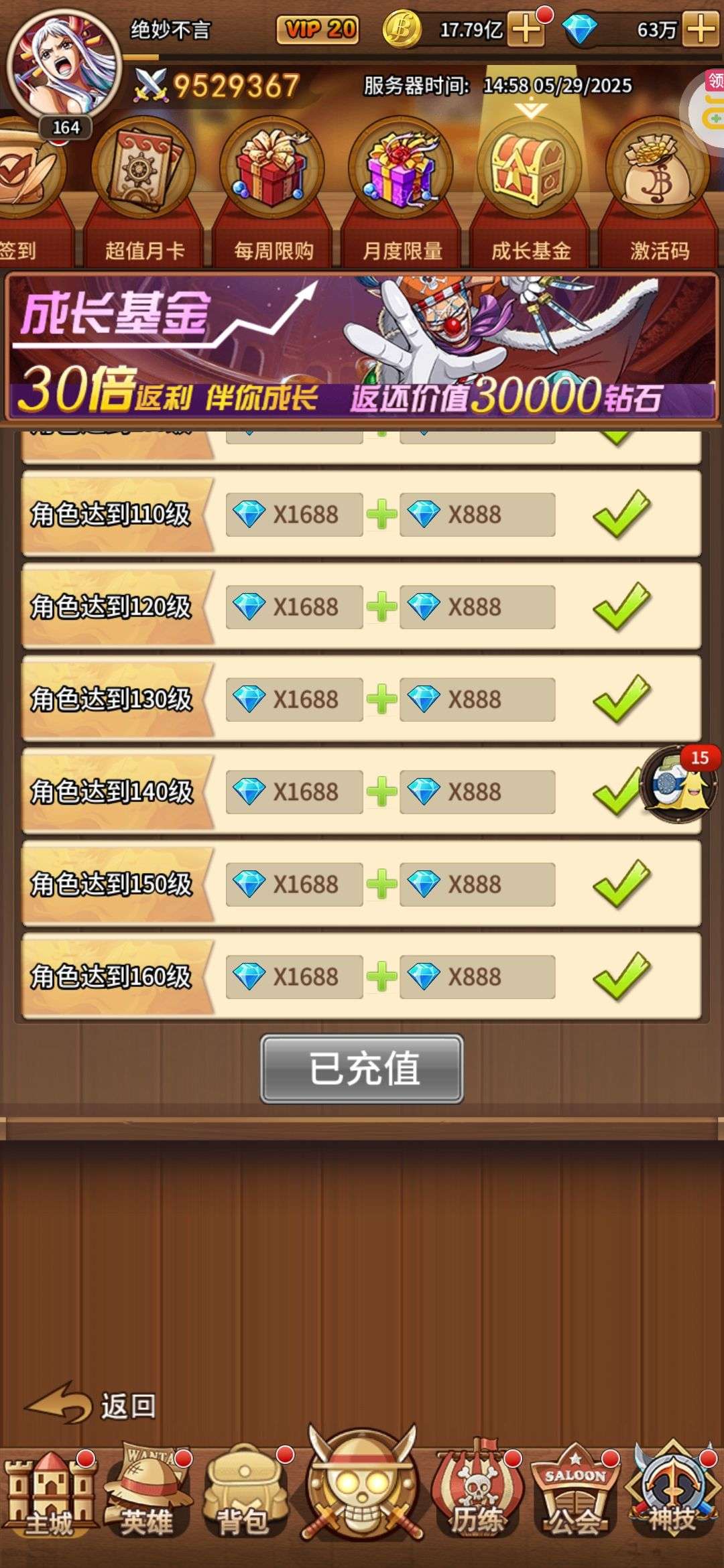Screen dimensions: 724x1568
Task: Switch to 每周限购 tab
Action: pyautogui.click(x=274, y=194)
